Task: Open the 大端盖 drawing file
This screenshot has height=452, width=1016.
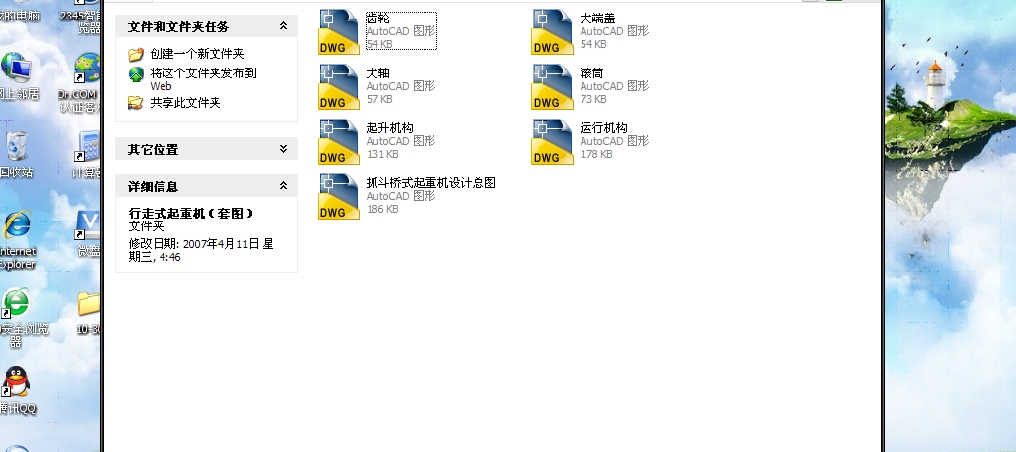Action: pos(552,31)
